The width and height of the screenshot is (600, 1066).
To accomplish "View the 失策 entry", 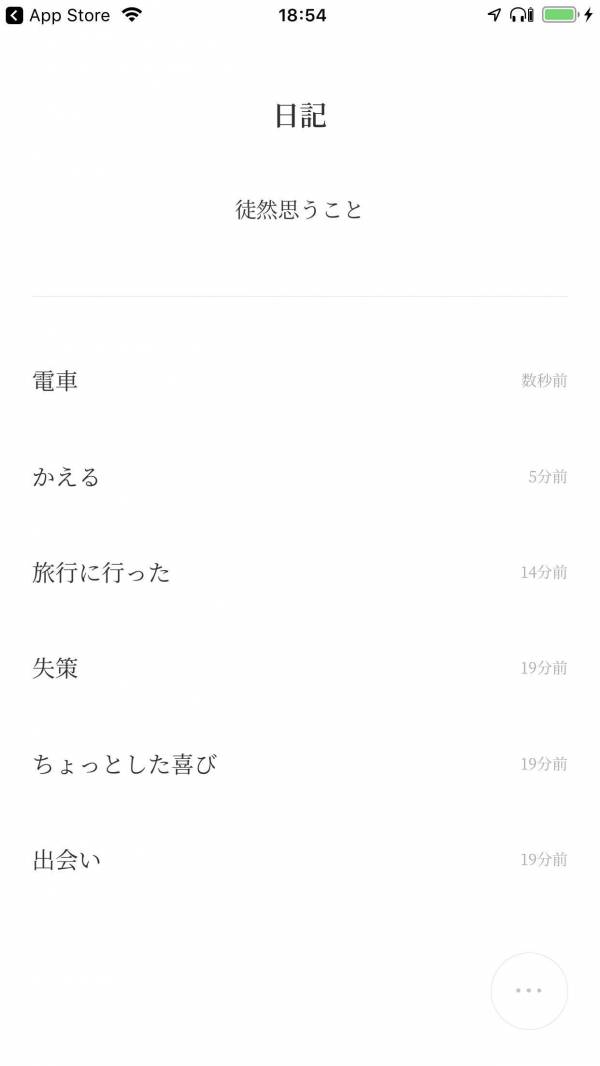I will click(x=300, y=668).
